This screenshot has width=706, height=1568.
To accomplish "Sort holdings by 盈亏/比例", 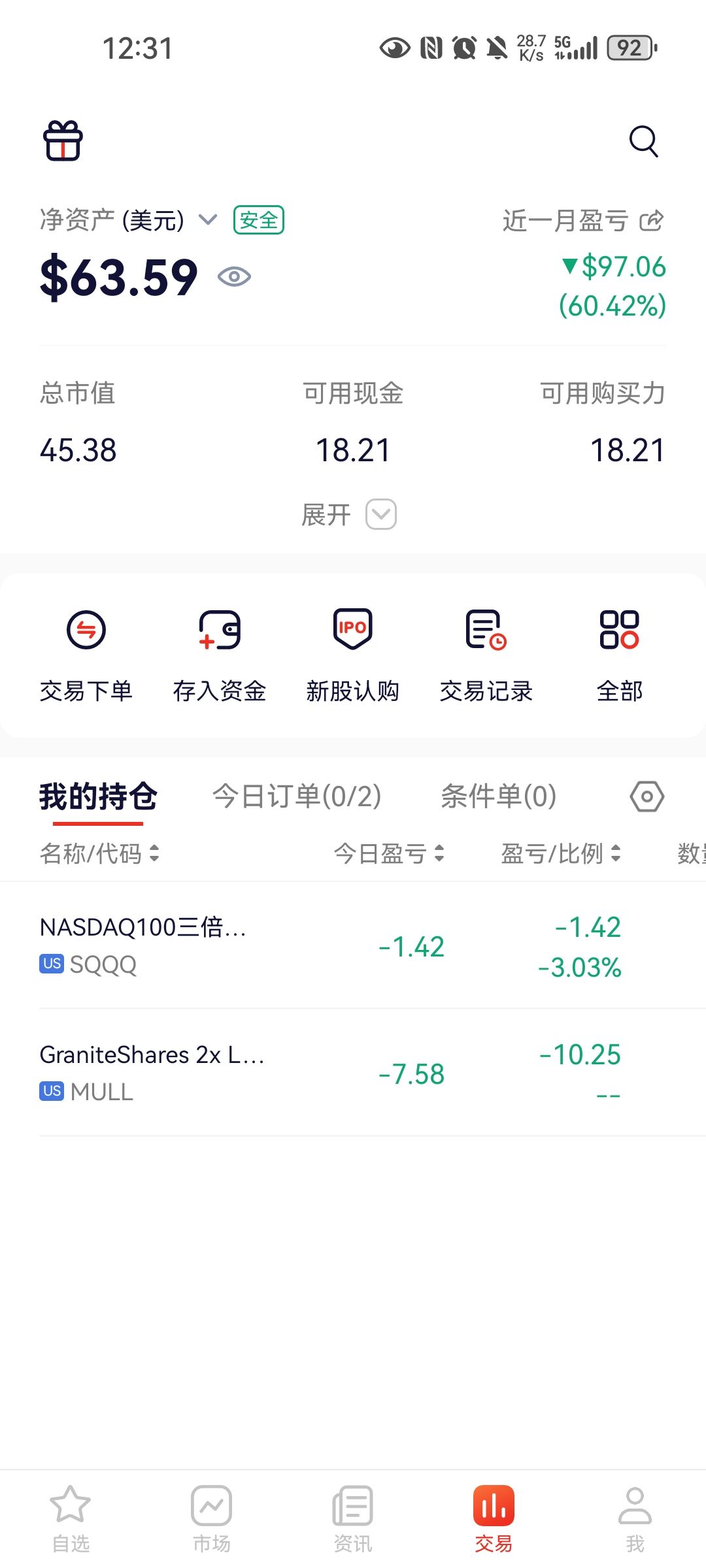I will [561, 853].
